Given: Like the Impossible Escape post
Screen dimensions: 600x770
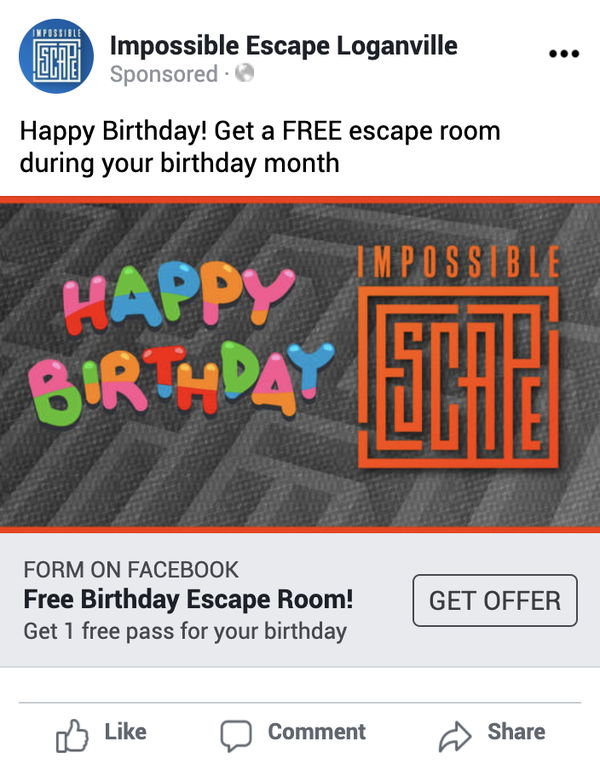Looking at the screenshot, I should (x=102, y=733).
